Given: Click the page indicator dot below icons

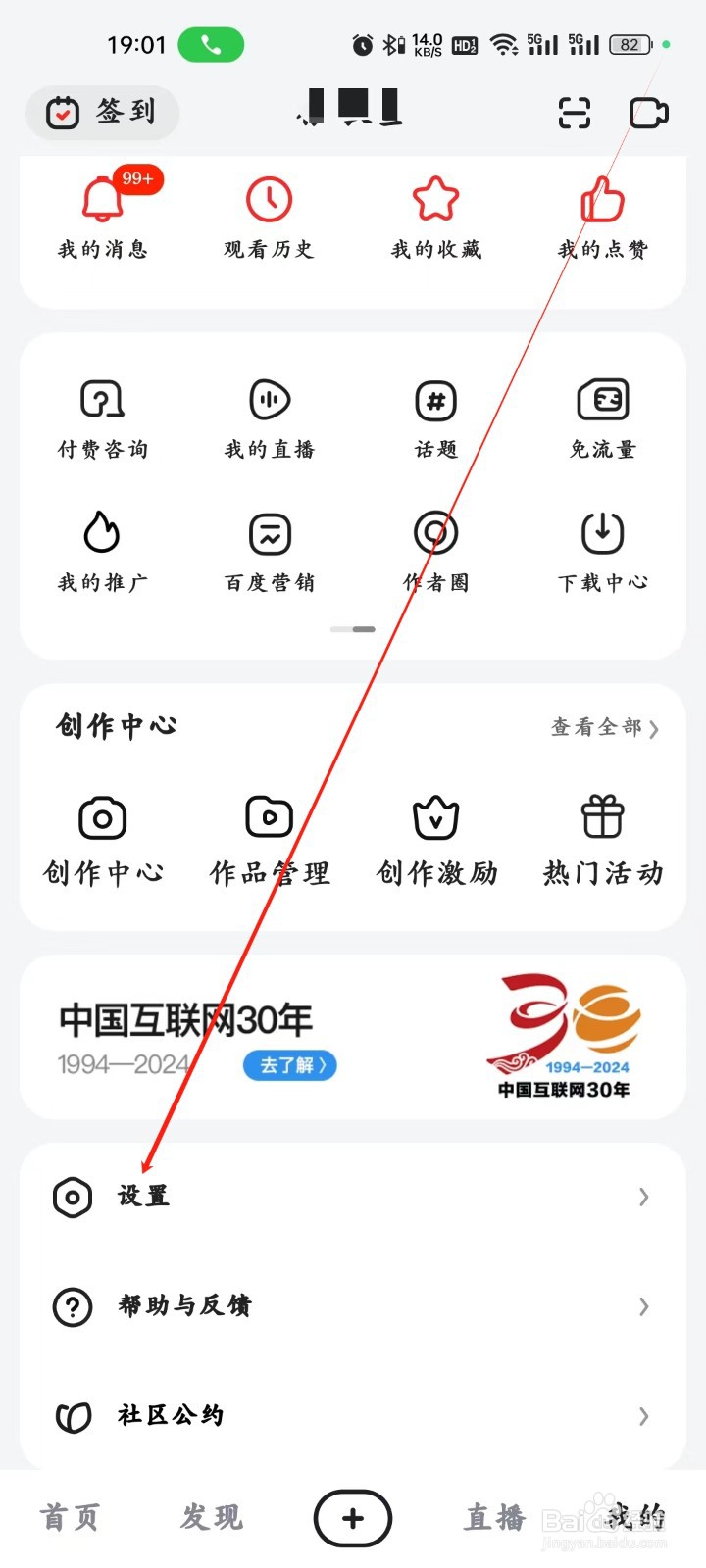Looking at the screenshot, I should tap(352, 629).
